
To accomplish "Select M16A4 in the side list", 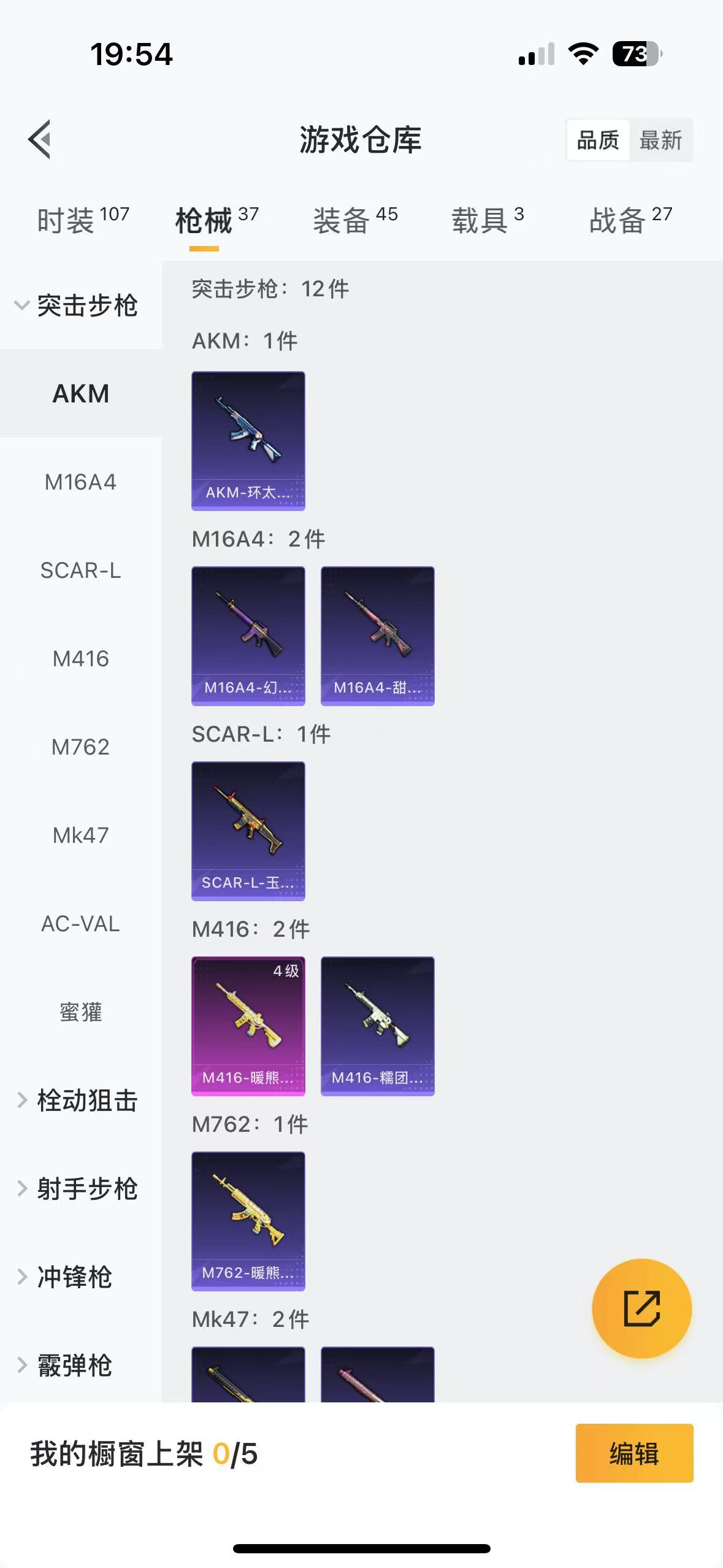I will tap(80, 482).
